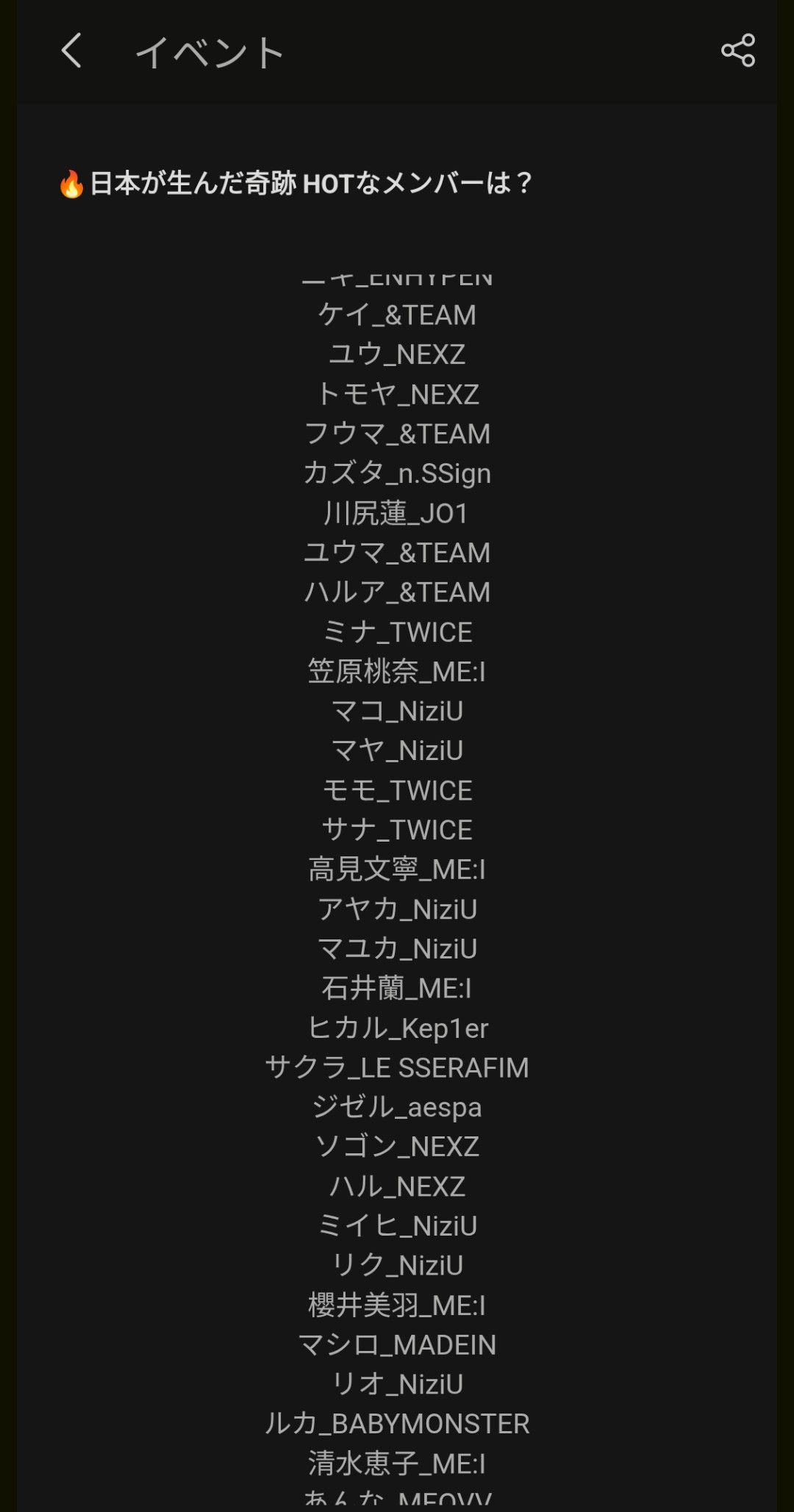This screenshot has height=1512, width=794.
Task: Tap the share icon in the top bar
Action: [738, 51]
